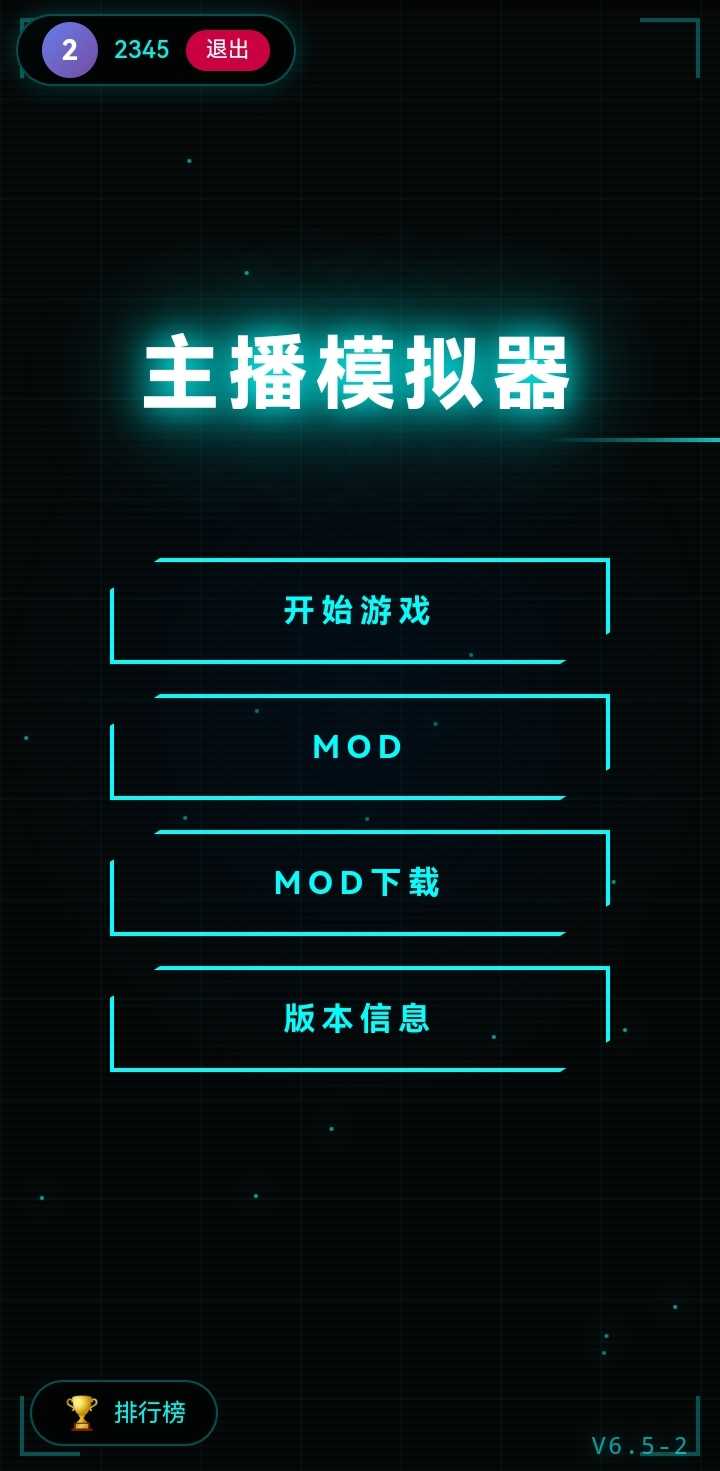Open the 排行榜 leaderboard
The width and height of the screenshot is (720, 1471).
coord(125,1412)
